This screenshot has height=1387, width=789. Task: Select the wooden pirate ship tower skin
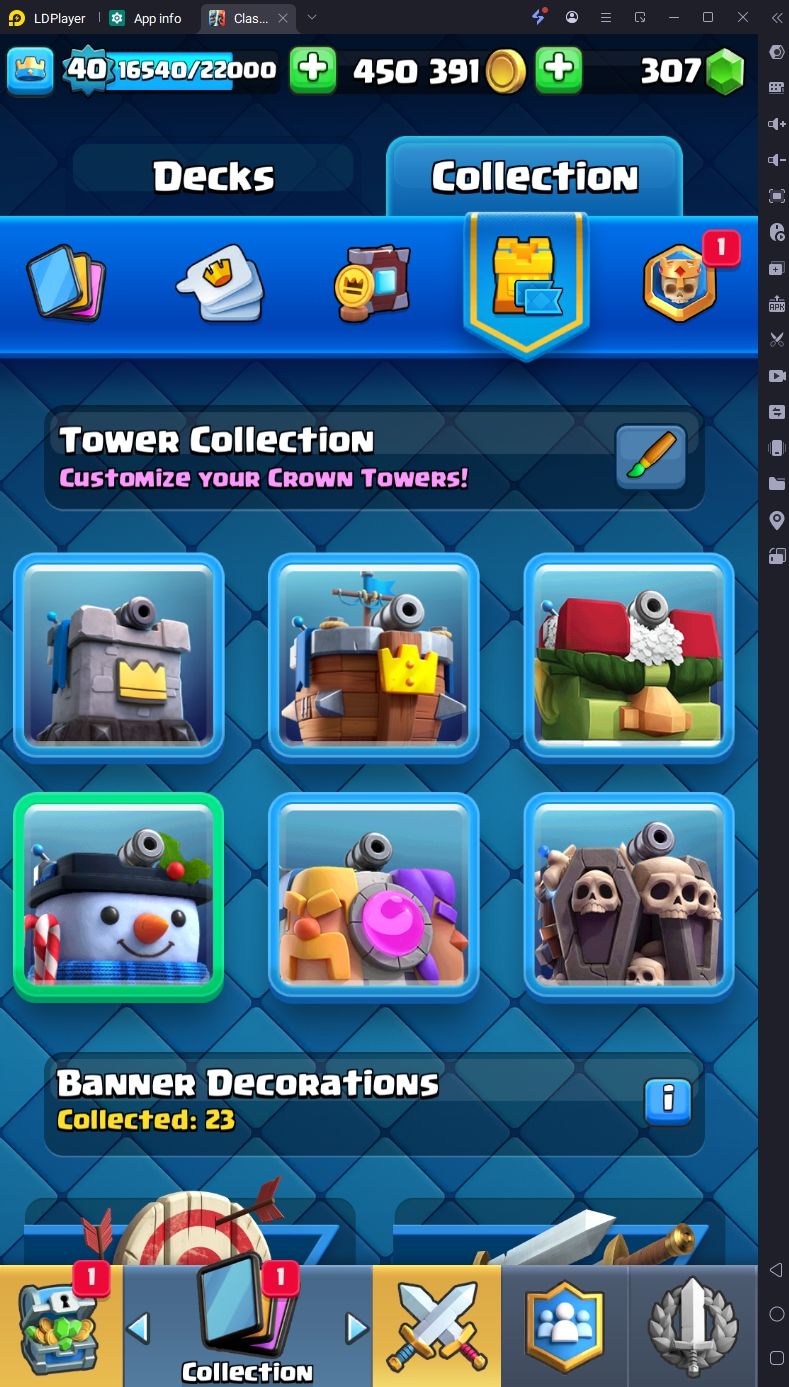click(x=373, y=658)
